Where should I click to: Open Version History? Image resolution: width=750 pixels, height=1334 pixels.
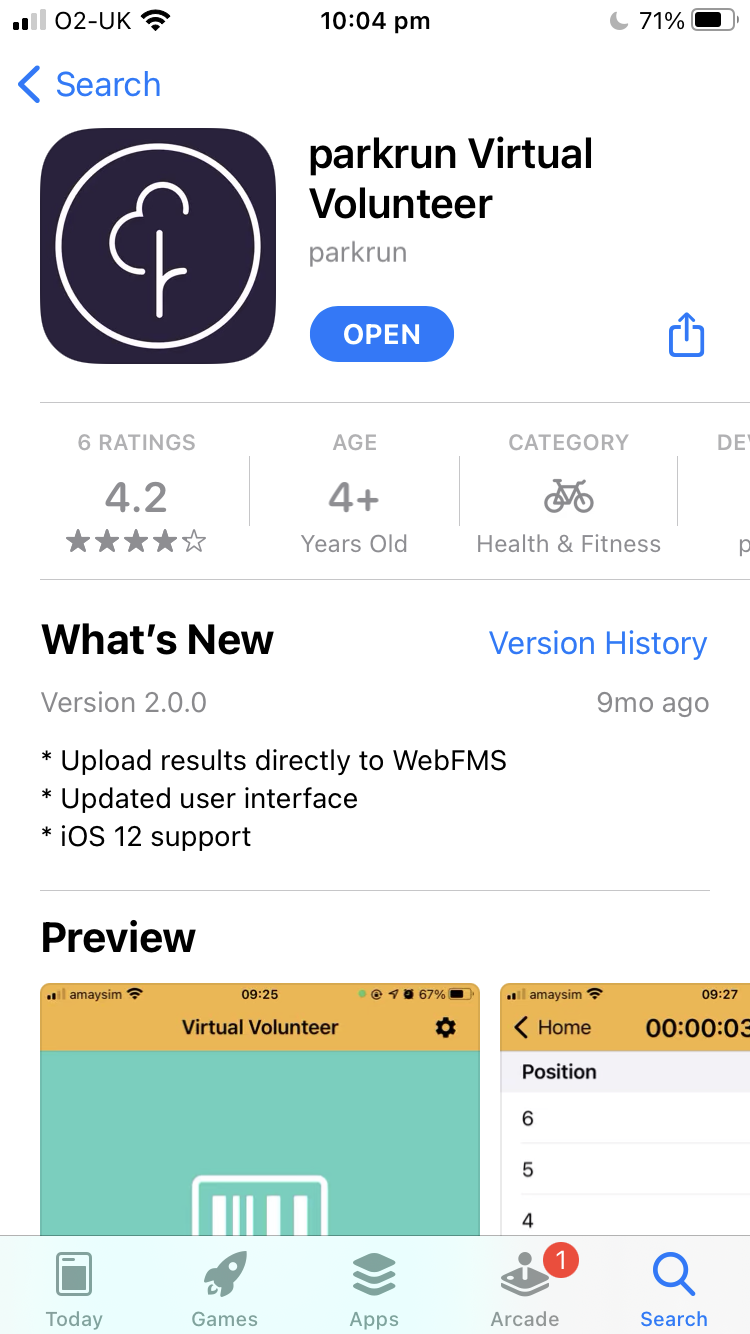point(597,643)
